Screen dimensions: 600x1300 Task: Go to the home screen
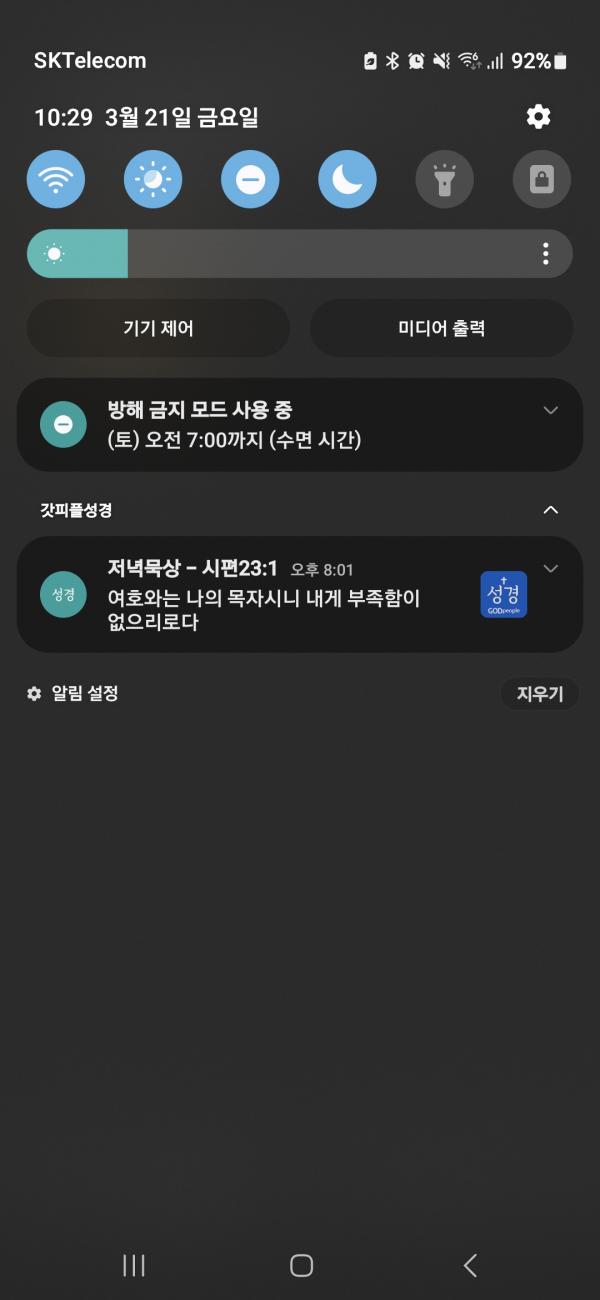(x=301, y=1265)
